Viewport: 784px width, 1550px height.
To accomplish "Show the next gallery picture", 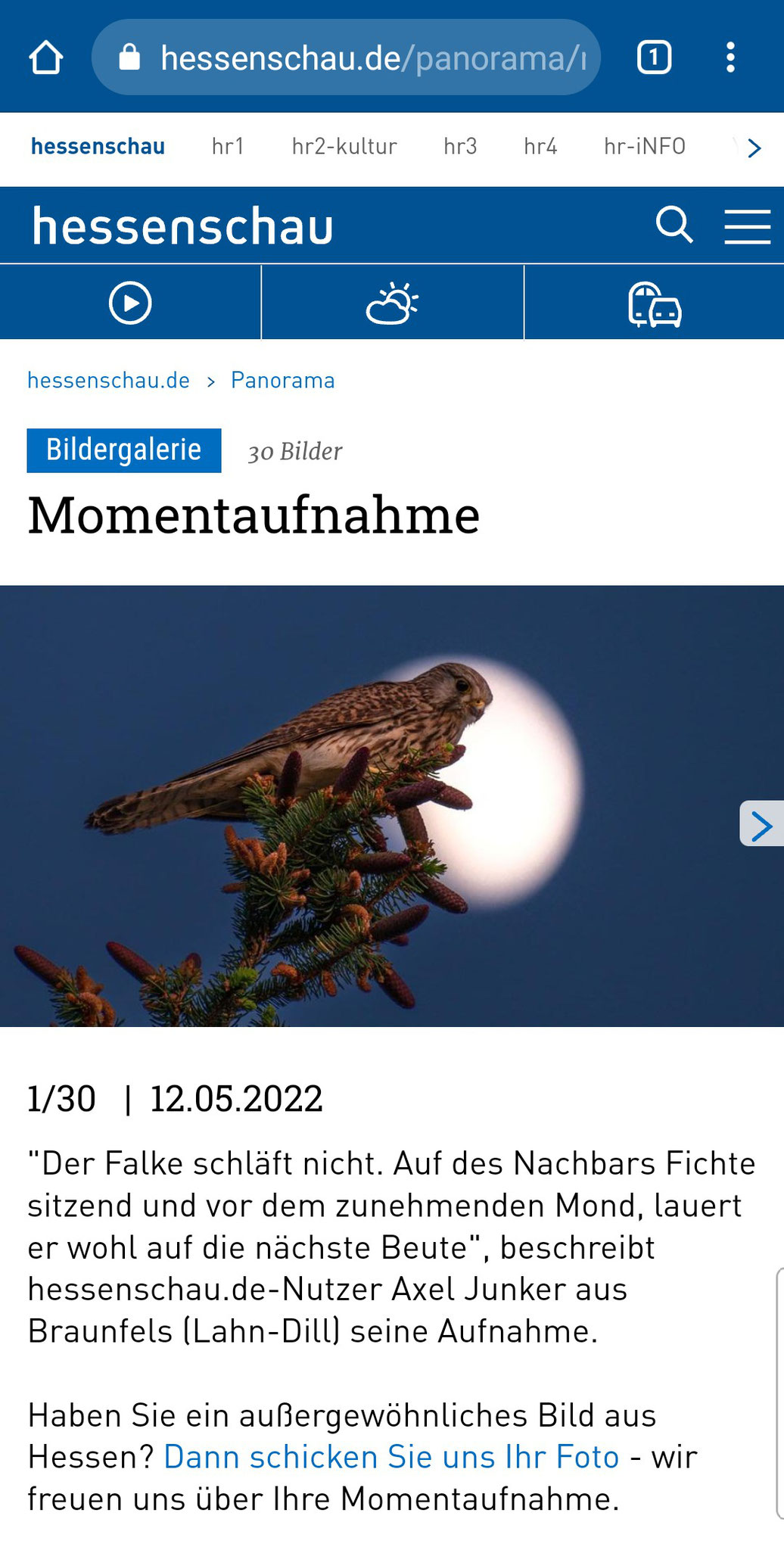I will 761,823.
